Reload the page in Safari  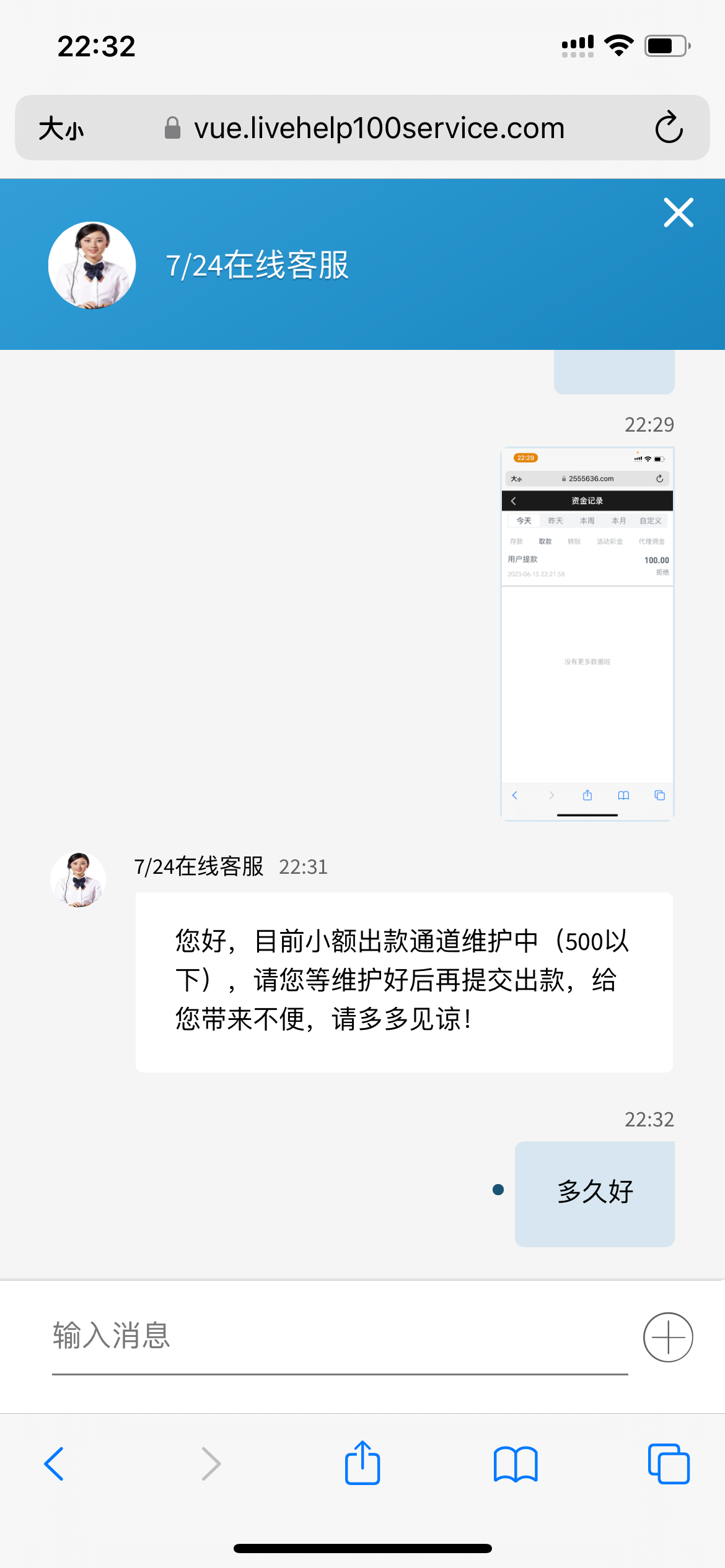coord(669,128)
